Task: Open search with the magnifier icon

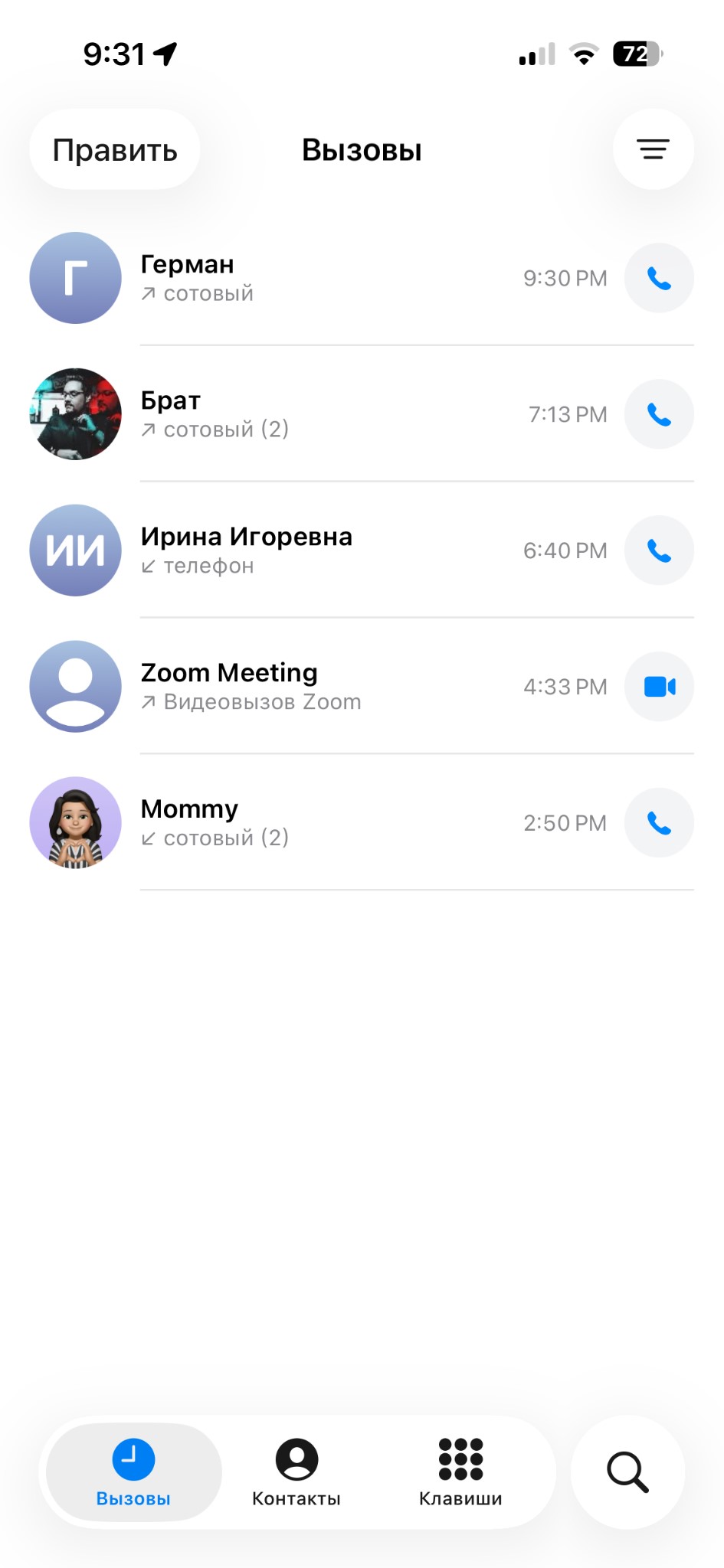Action: coord(627,1472)
